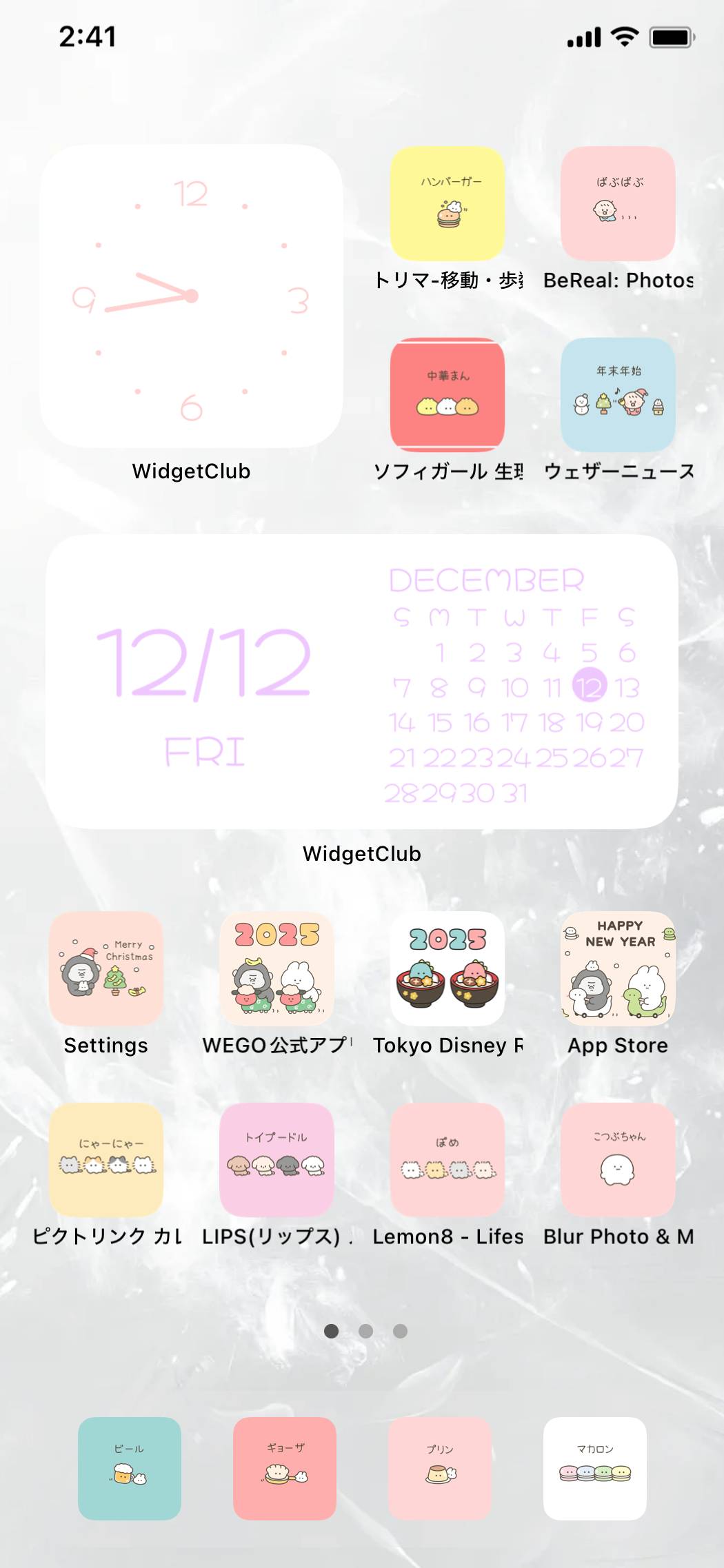This screenshot has height=1568, width=724.
Task: Open Settings
Action: 106,968
